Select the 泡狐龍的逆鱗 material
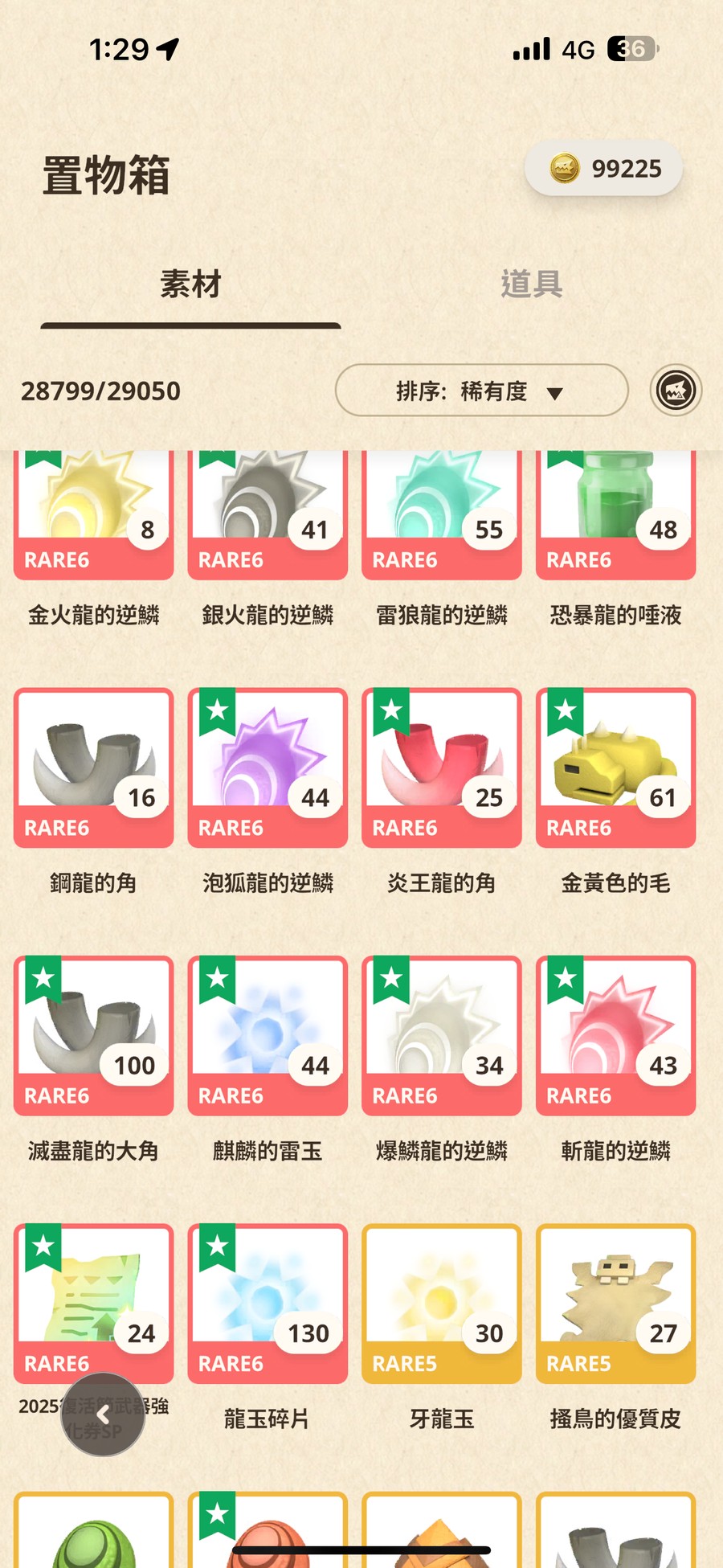Image resolution: width=723 pixels, height=1568 pixels. point(268,768)
